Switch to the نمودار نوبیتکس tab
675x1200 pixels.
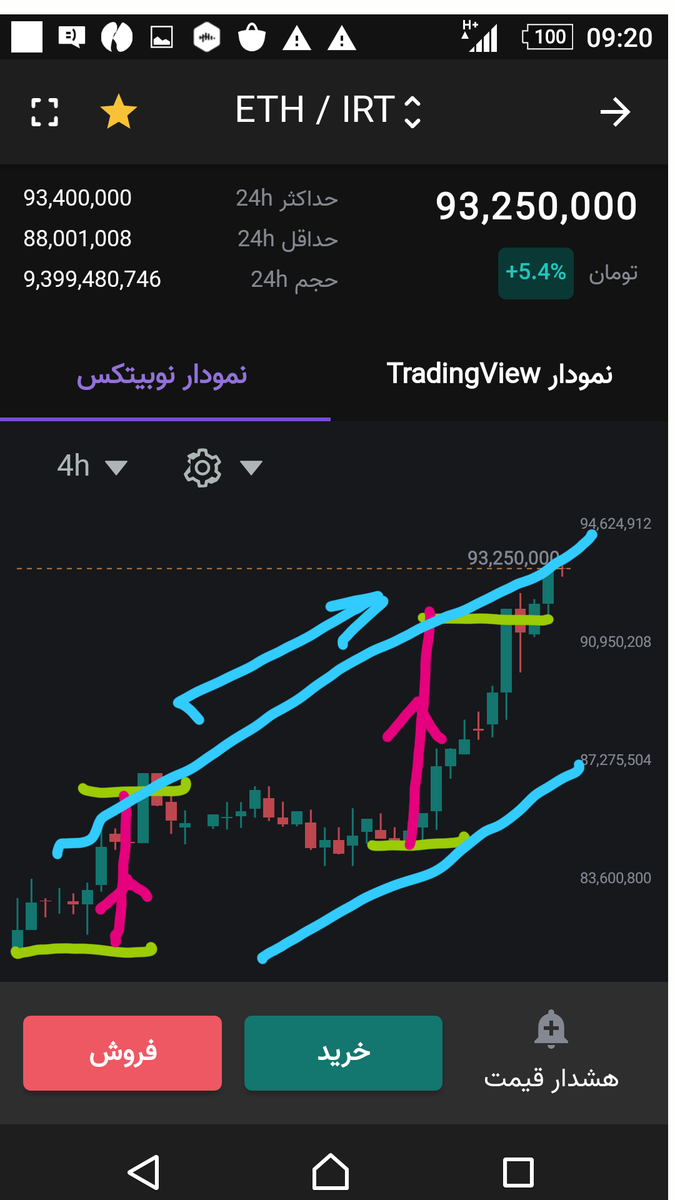point(164,375)
